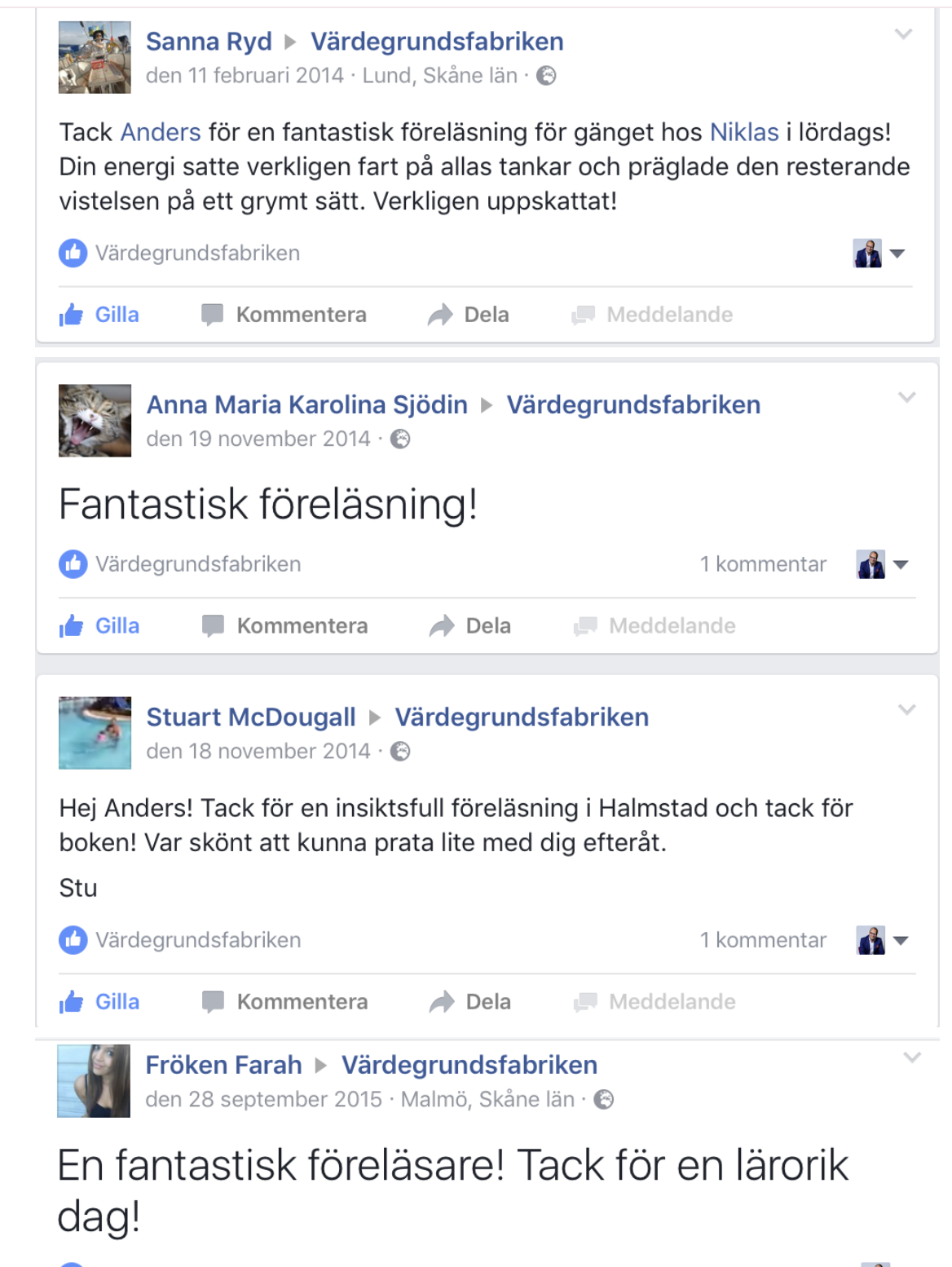The image size is (952, 1267).
Task: Expand options chevron on Sanna Ryd's post
Action: [x=903, y=34]
